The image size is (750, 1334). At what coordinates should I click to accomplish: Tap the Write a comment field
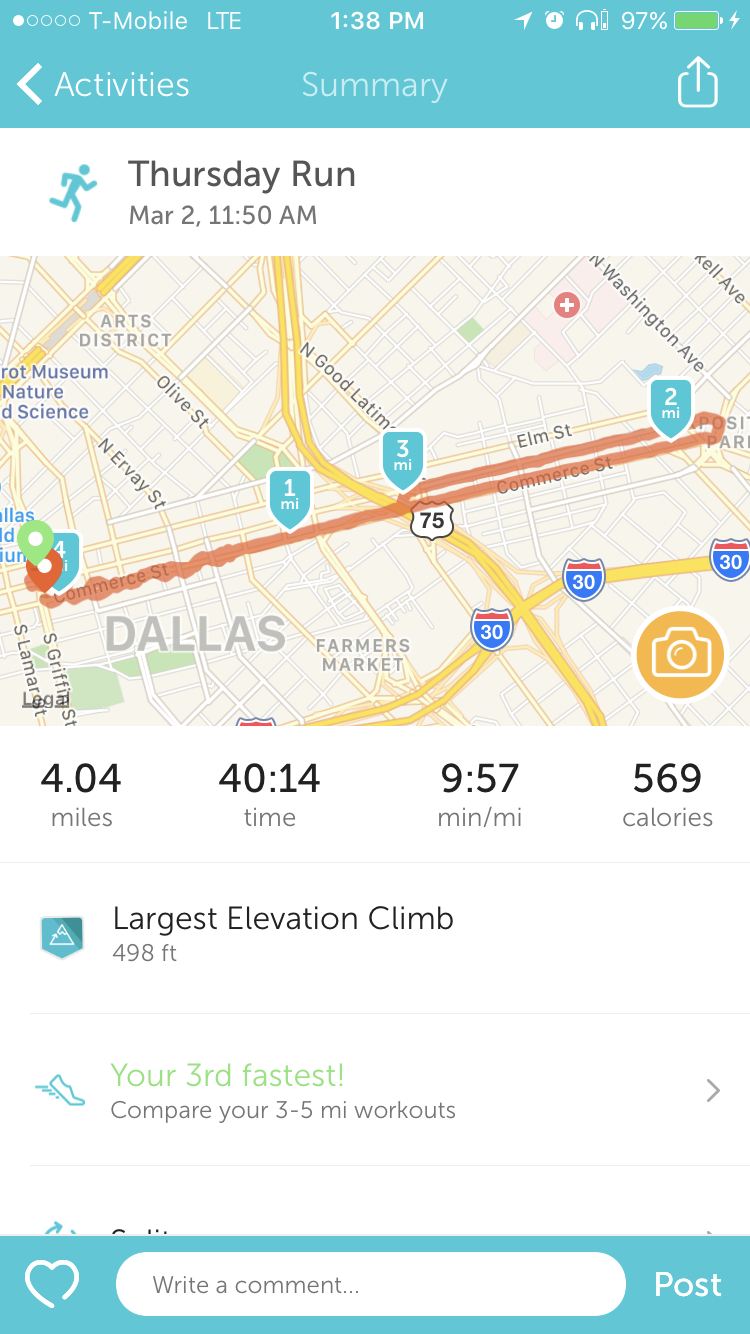pos(370,1284)
